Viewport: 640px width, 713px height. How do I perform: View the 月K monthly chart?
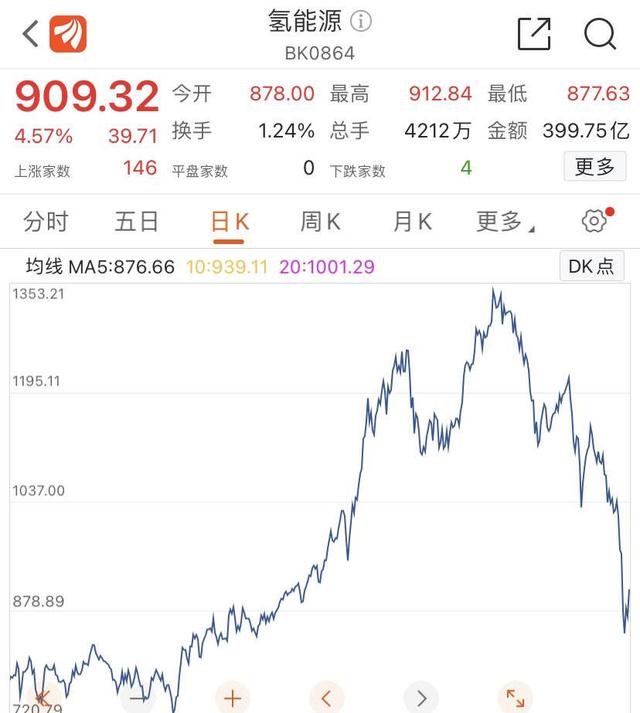(411, 221)
